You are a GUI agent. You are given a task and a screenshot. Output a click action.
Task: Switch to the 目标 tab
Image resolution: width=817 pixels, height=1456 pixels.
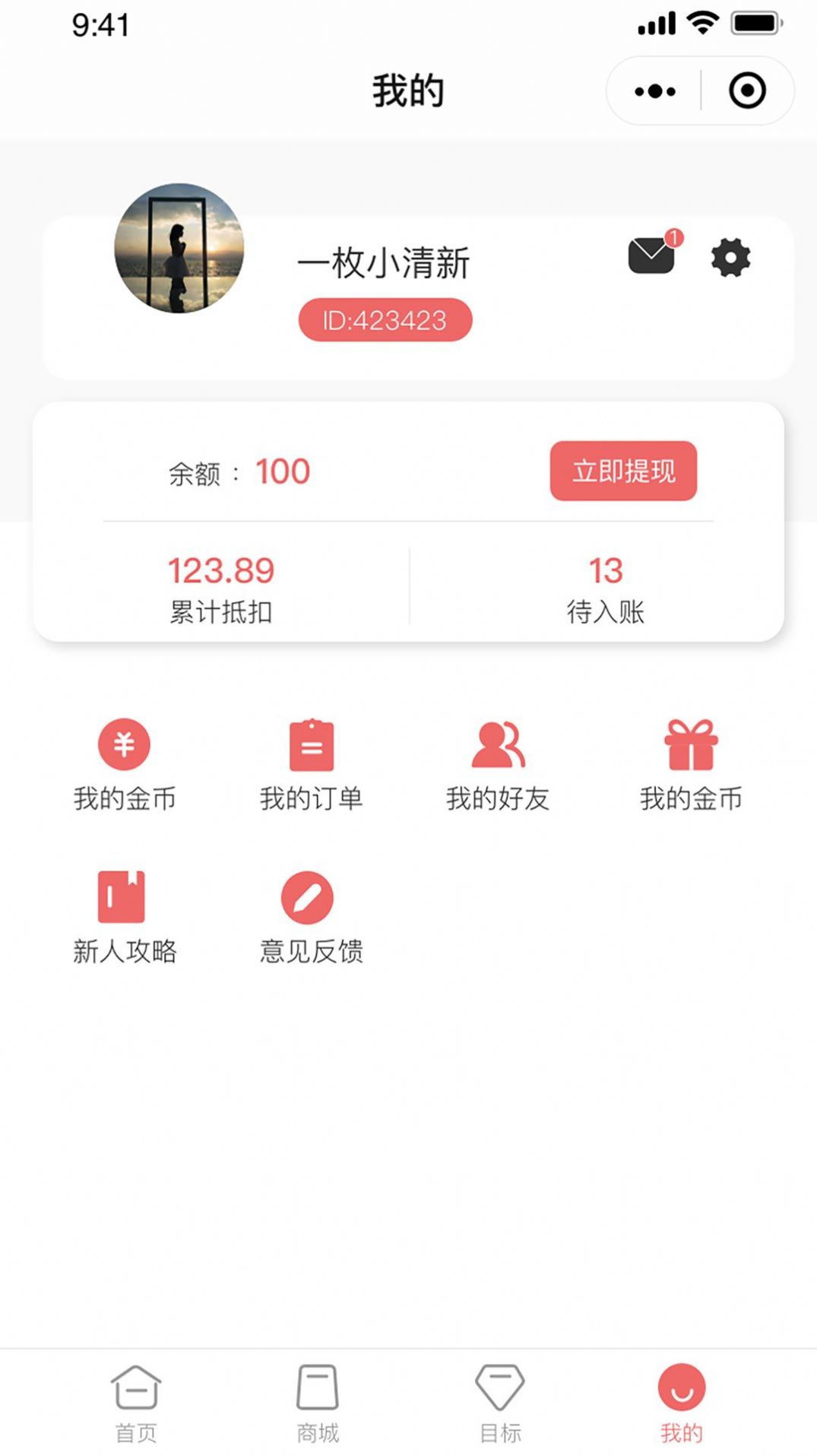click(500, 1404)
